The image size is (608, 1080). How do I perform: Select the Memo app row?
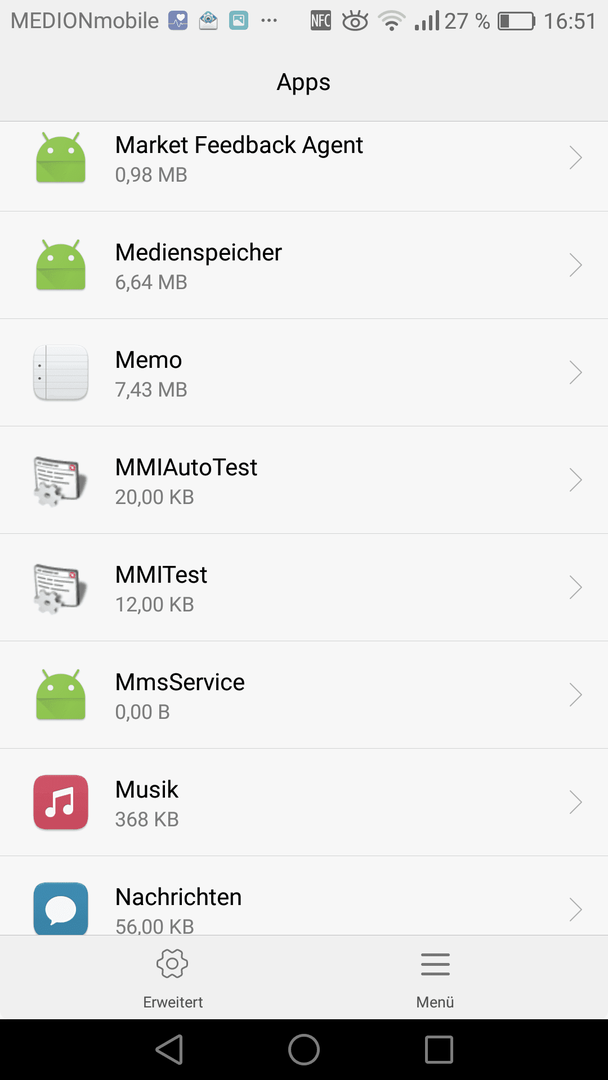tap(304, 373)
